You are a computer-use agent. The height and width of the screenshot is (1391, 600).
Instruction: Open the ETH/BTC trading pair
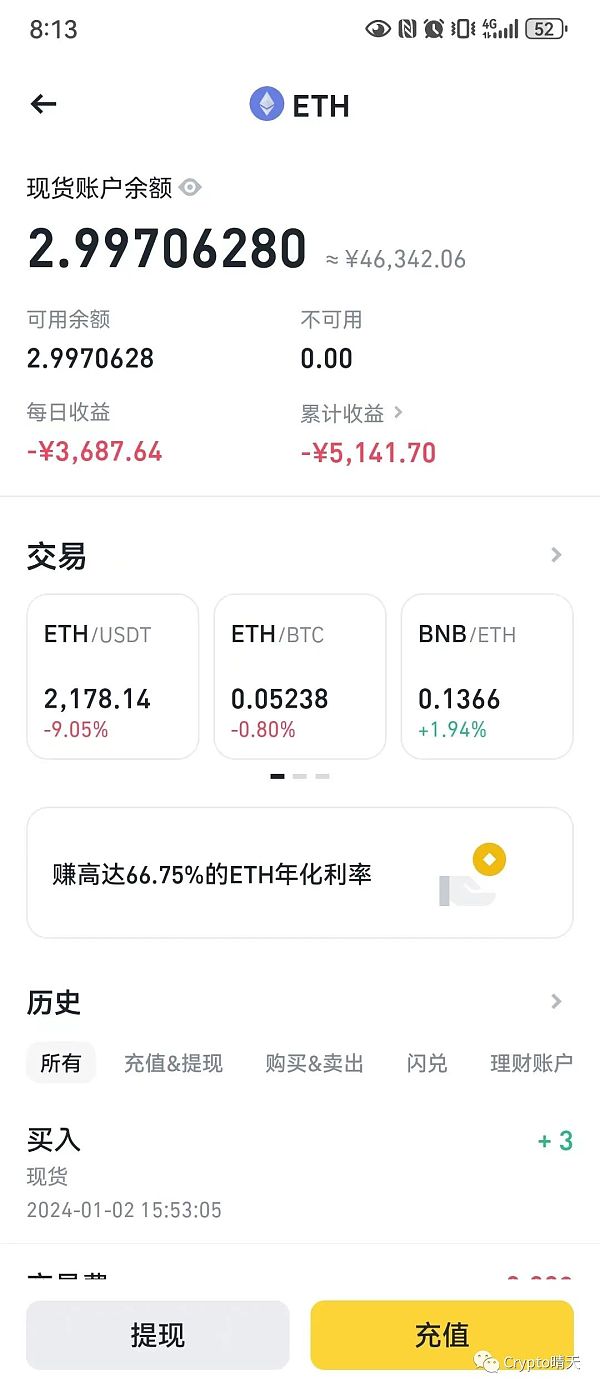click(299, 676)
